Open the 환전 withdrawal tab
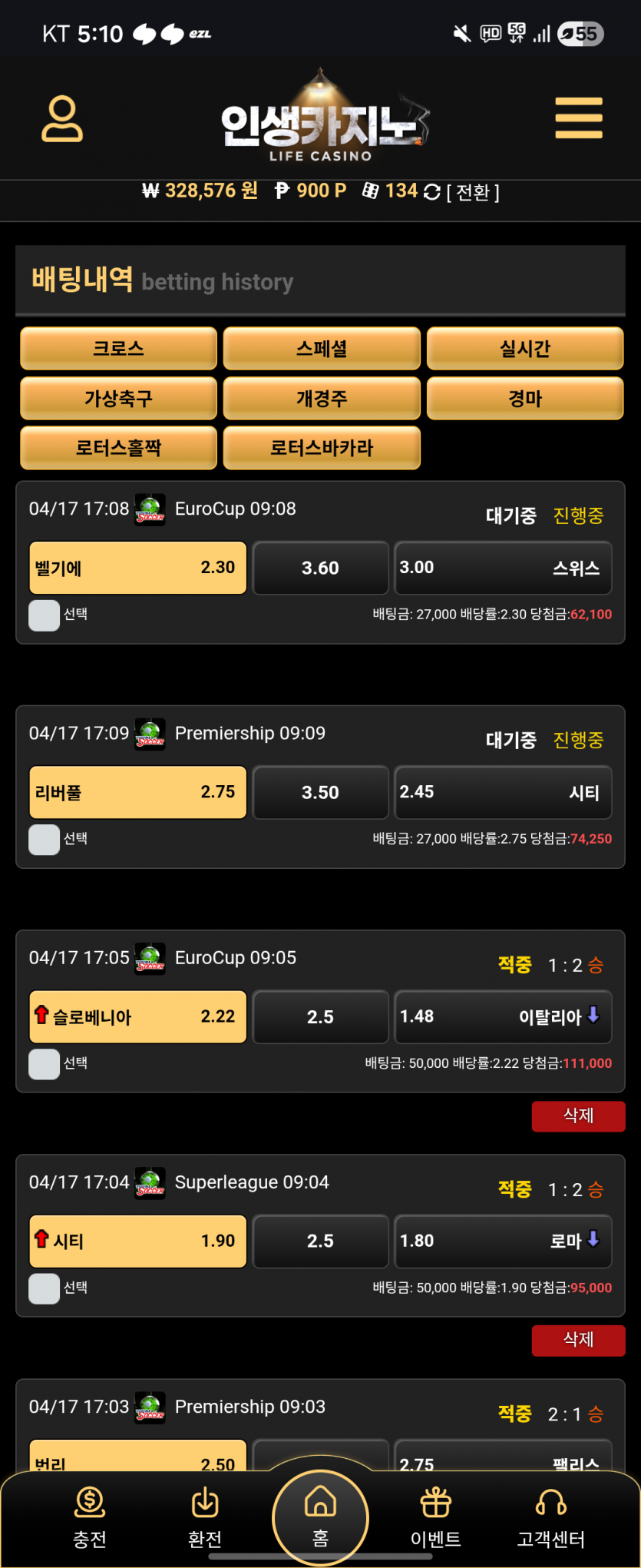The height and width of the screenshot is (1568, 641). (205, 1517)
